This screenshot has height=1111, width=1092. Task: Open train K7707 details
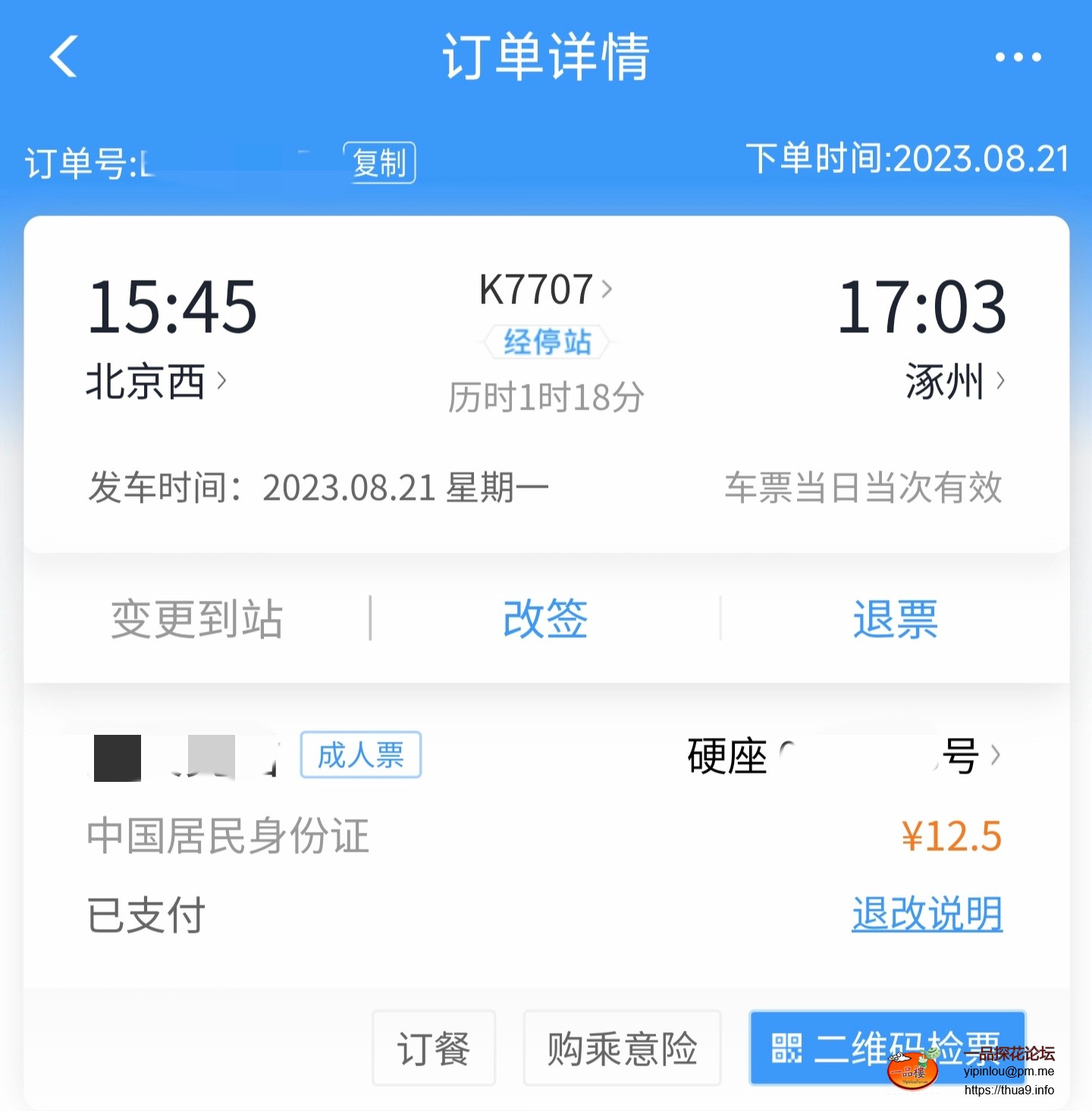(544, 290)
